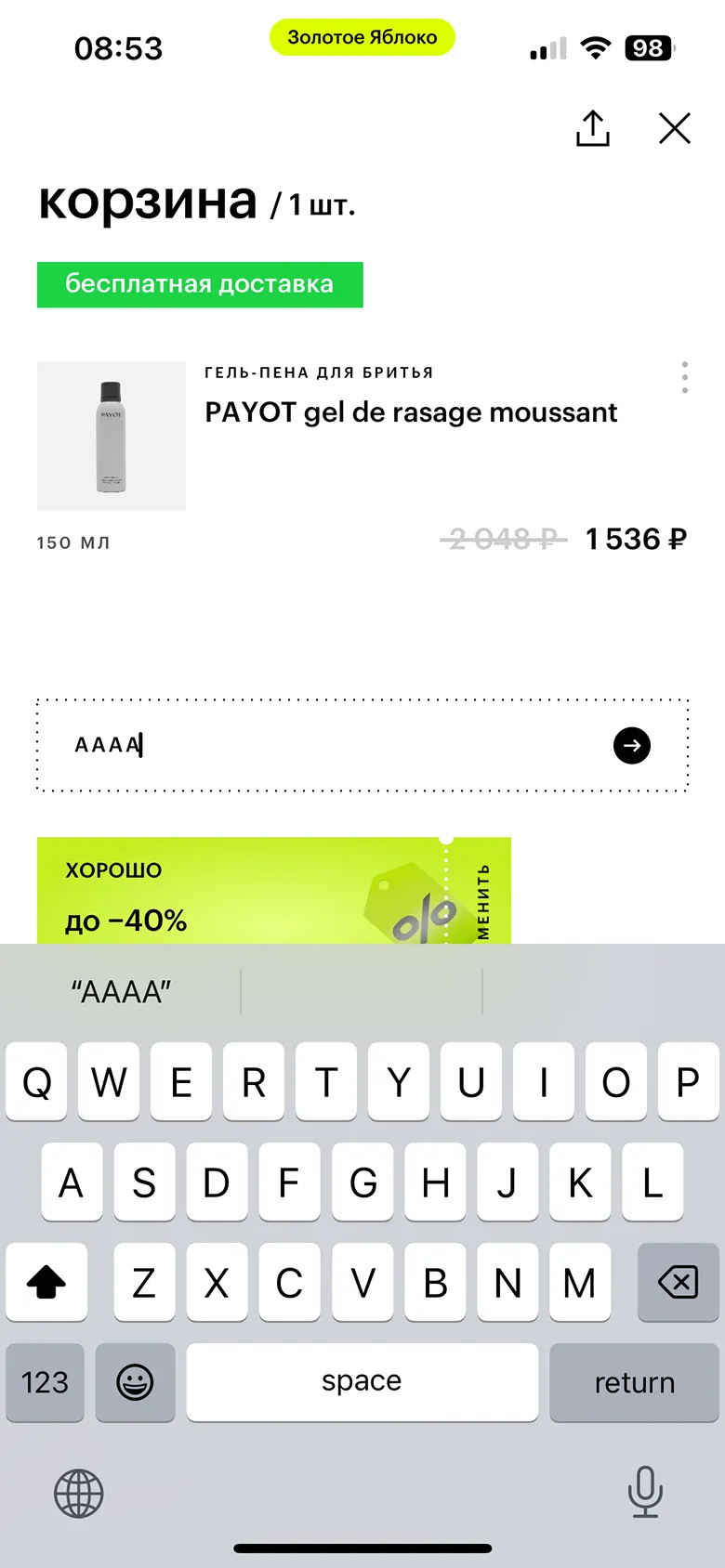Open options menu for PAYOT gel item
The height and width of the screenshot is (1568, 725).
685,377
